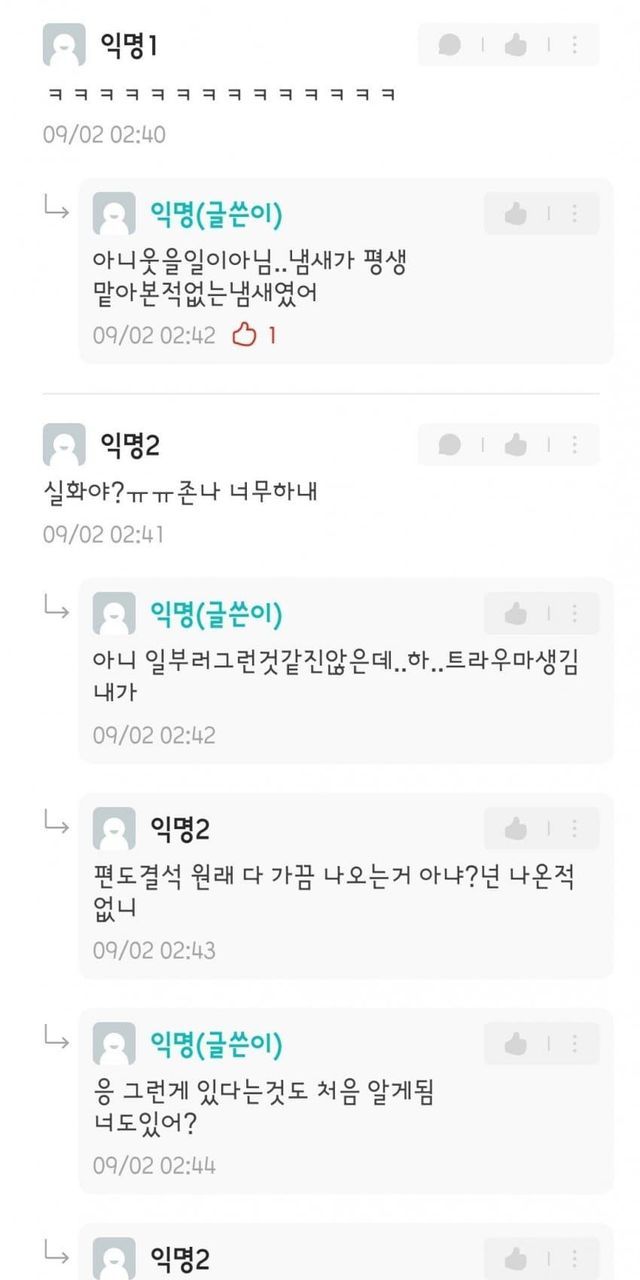Open more options on the 트라우마 reply
This screenshot has width=640, height=1280.
(x=575, y=613)
